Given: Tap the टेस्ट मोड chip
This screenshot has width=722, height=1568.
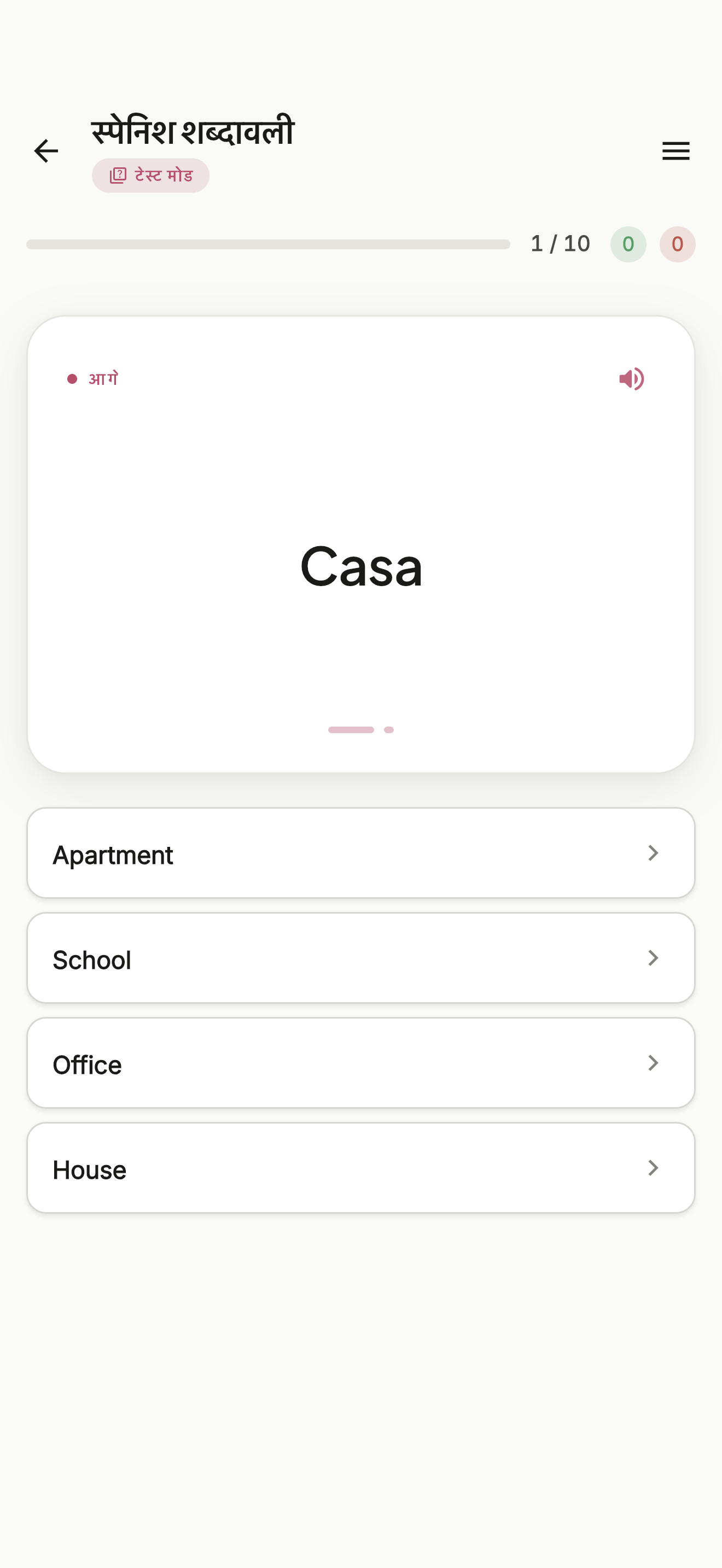Looking at the screenshot, I should pos(150,176).
